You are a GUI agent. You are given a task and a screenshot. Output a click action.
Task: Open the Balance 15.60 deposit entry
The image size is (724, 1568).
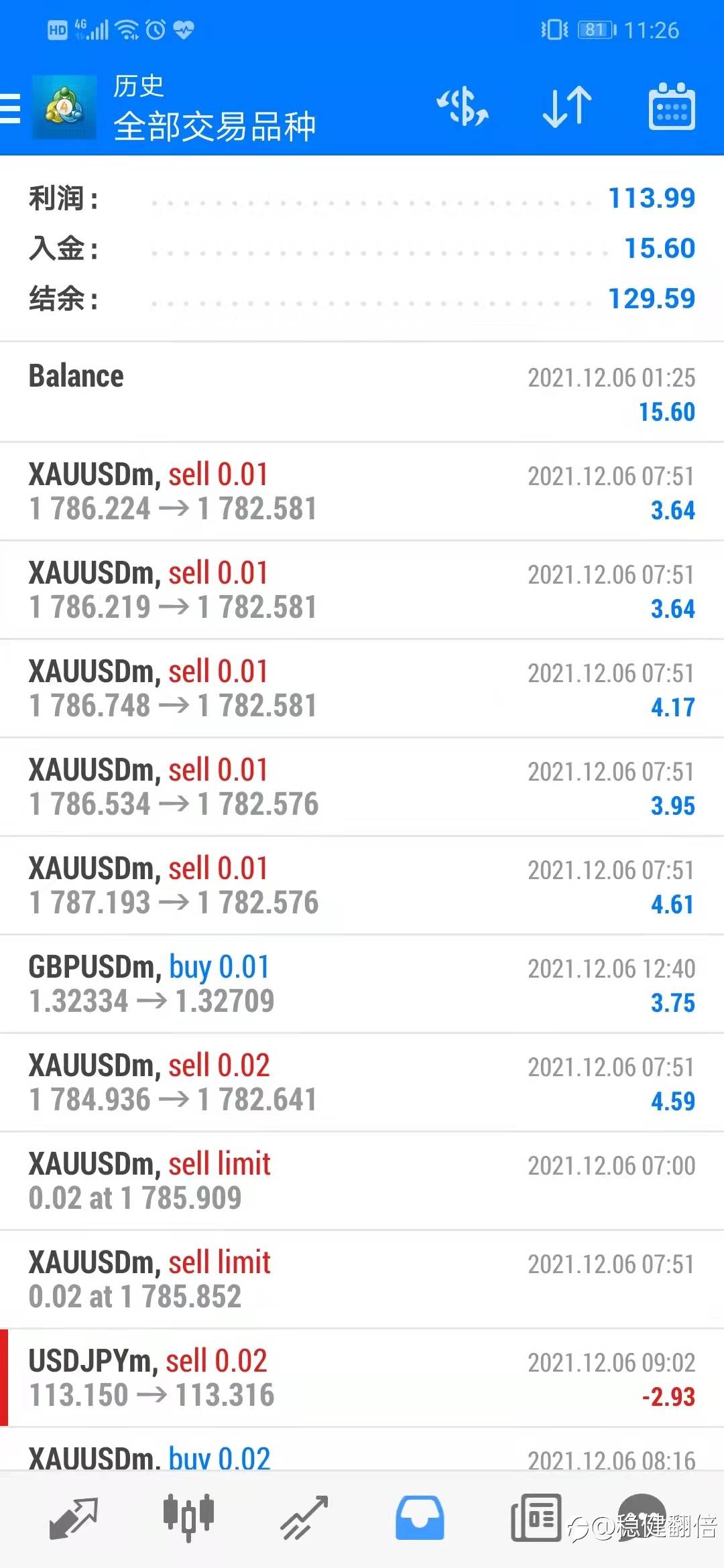[362, 393]
